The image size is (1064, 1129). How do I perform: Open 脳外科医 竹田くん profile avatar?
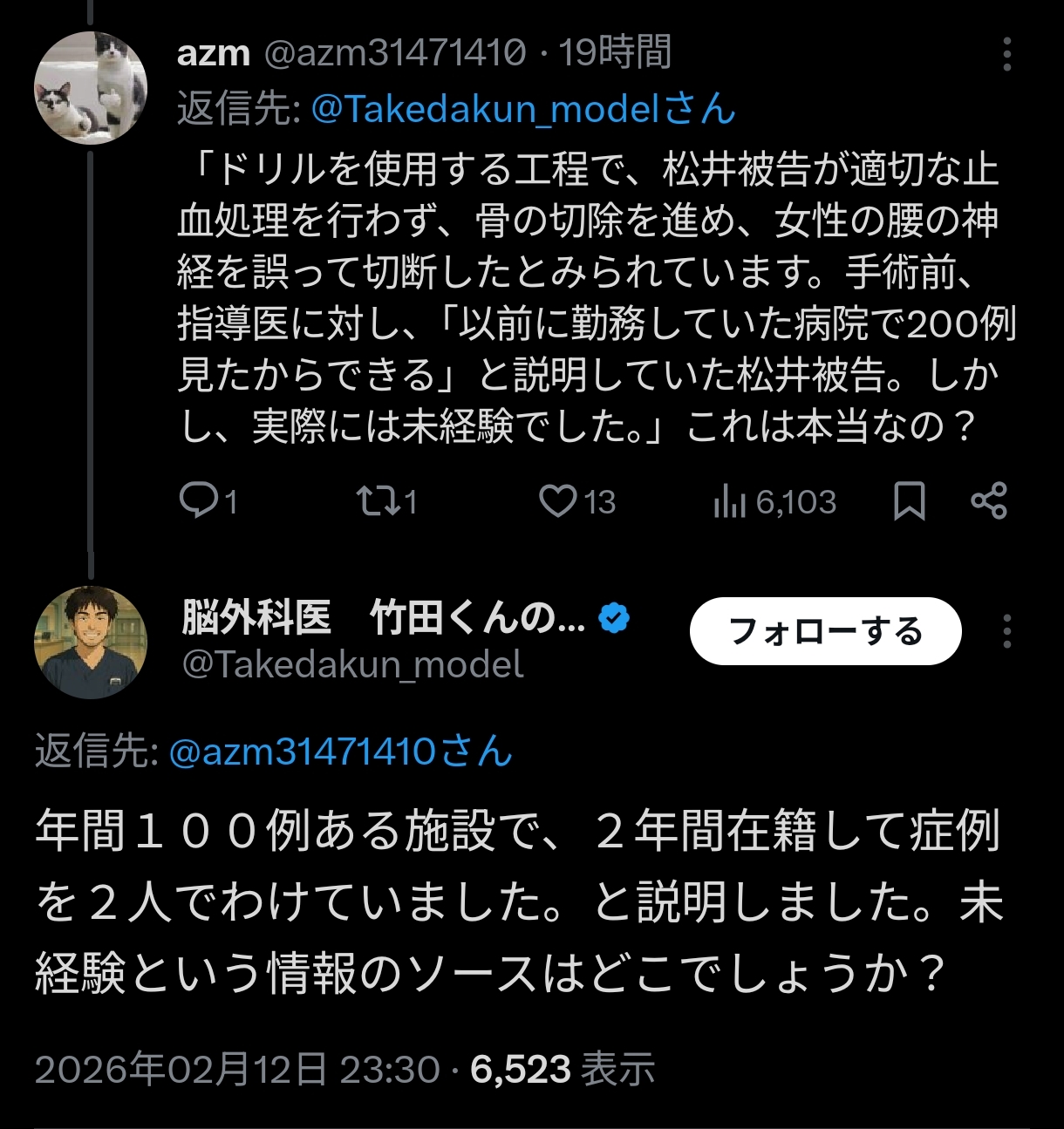(91, 643)
